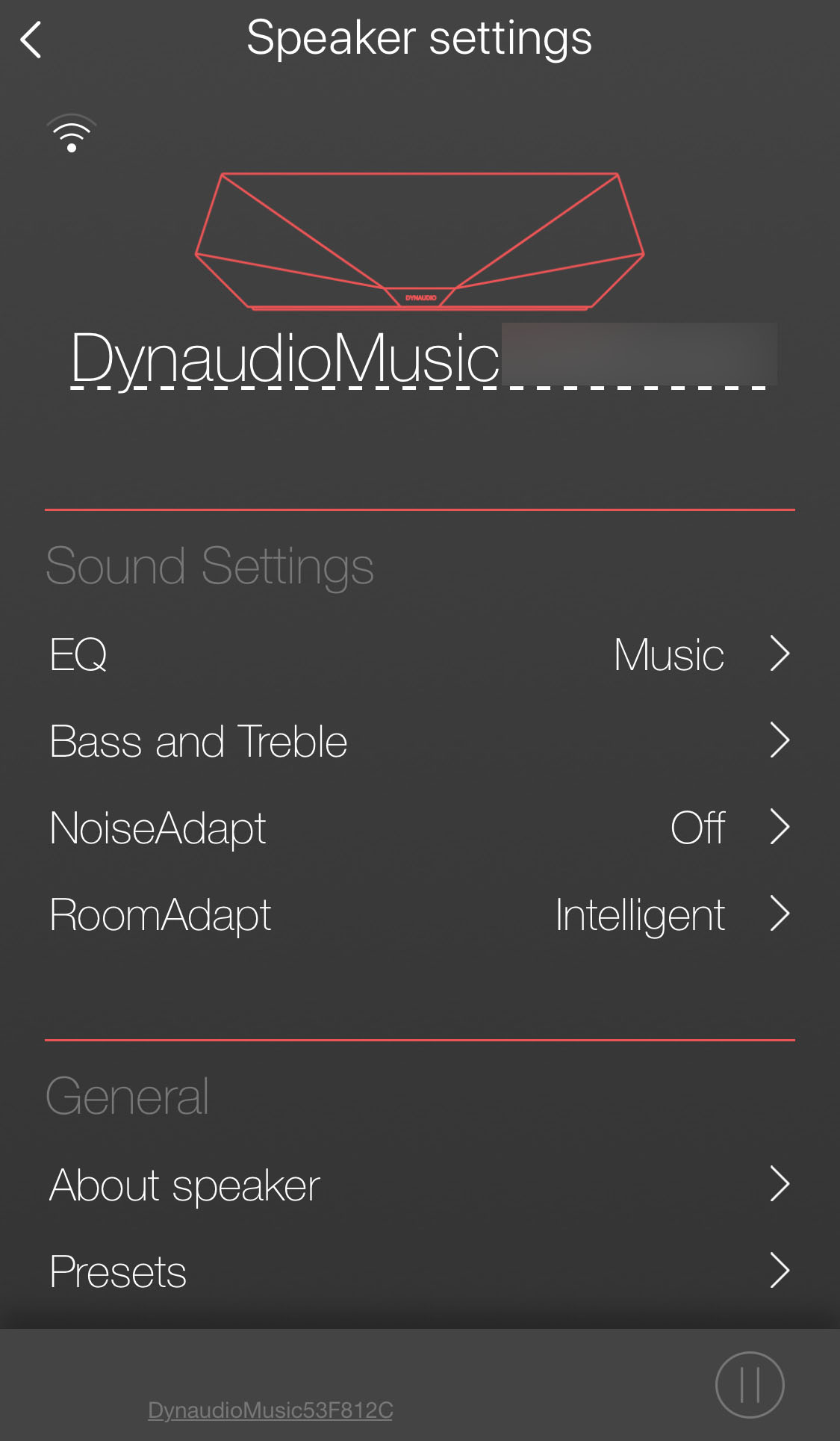This screenshot has height=1441, width=840.
Task: Edit the DynaudioMusic speaker name field
Action: click(418, 359)
